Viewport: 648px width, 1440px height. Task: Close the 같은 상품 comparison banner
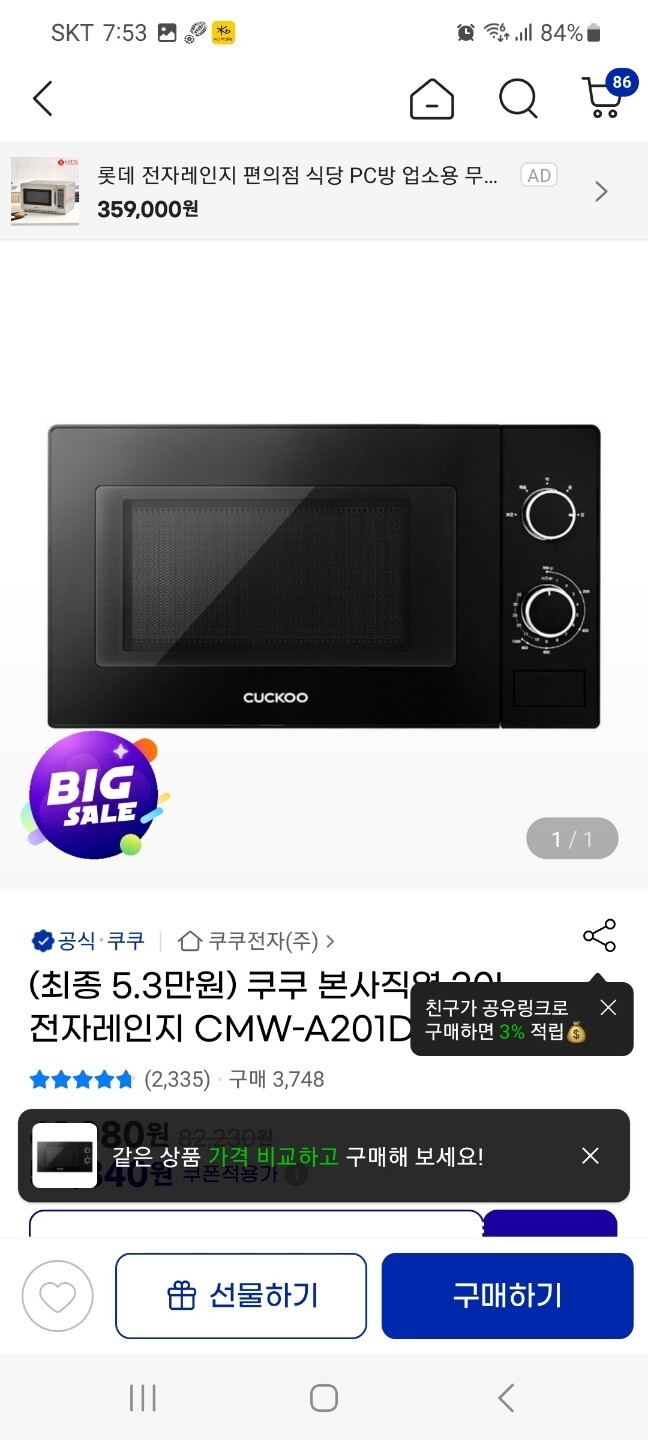(590, 1156)
